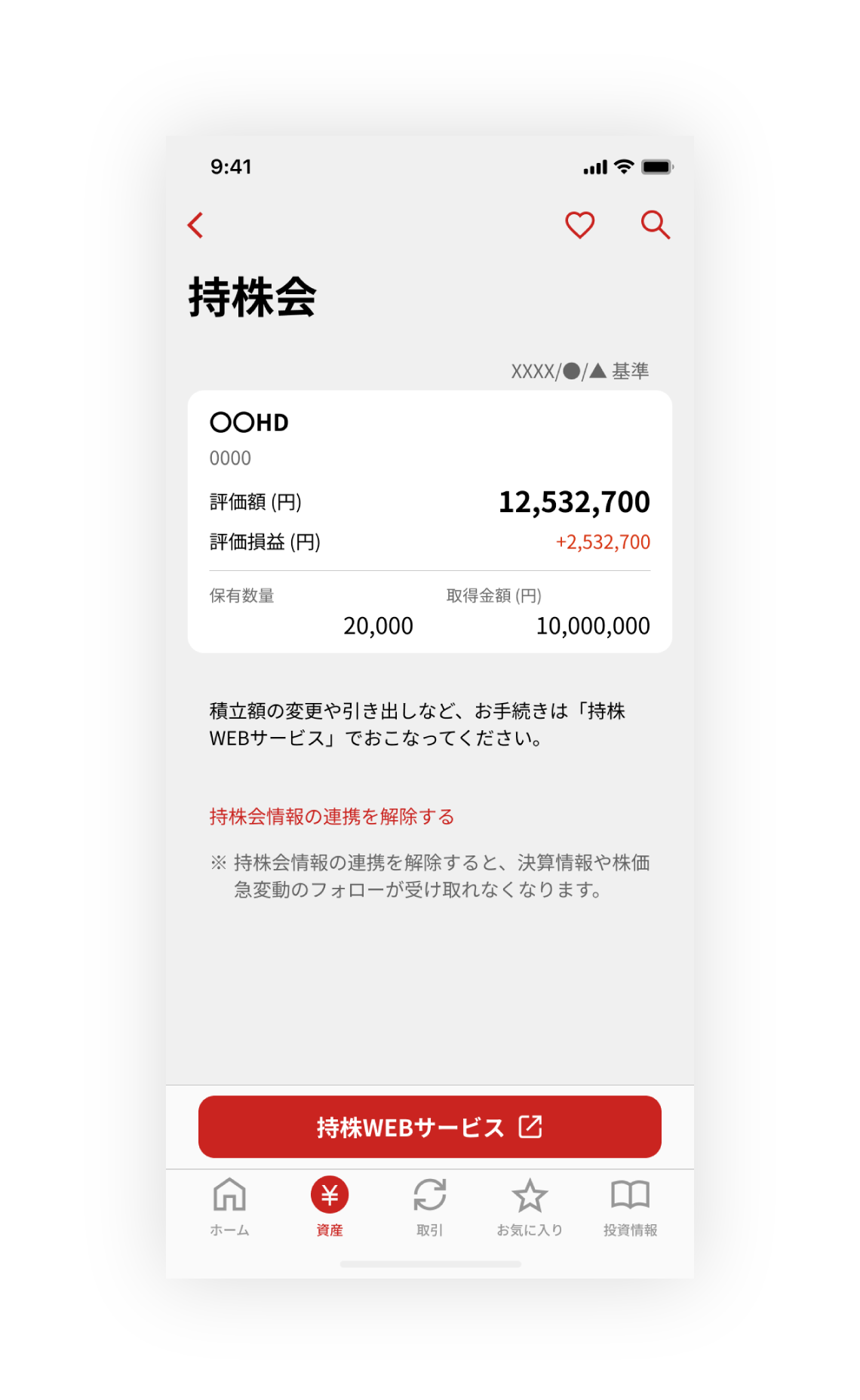Tap 持株会情報の連携を解除する link
Viewport: 860px width, 1400px height.
coord(332,816)
